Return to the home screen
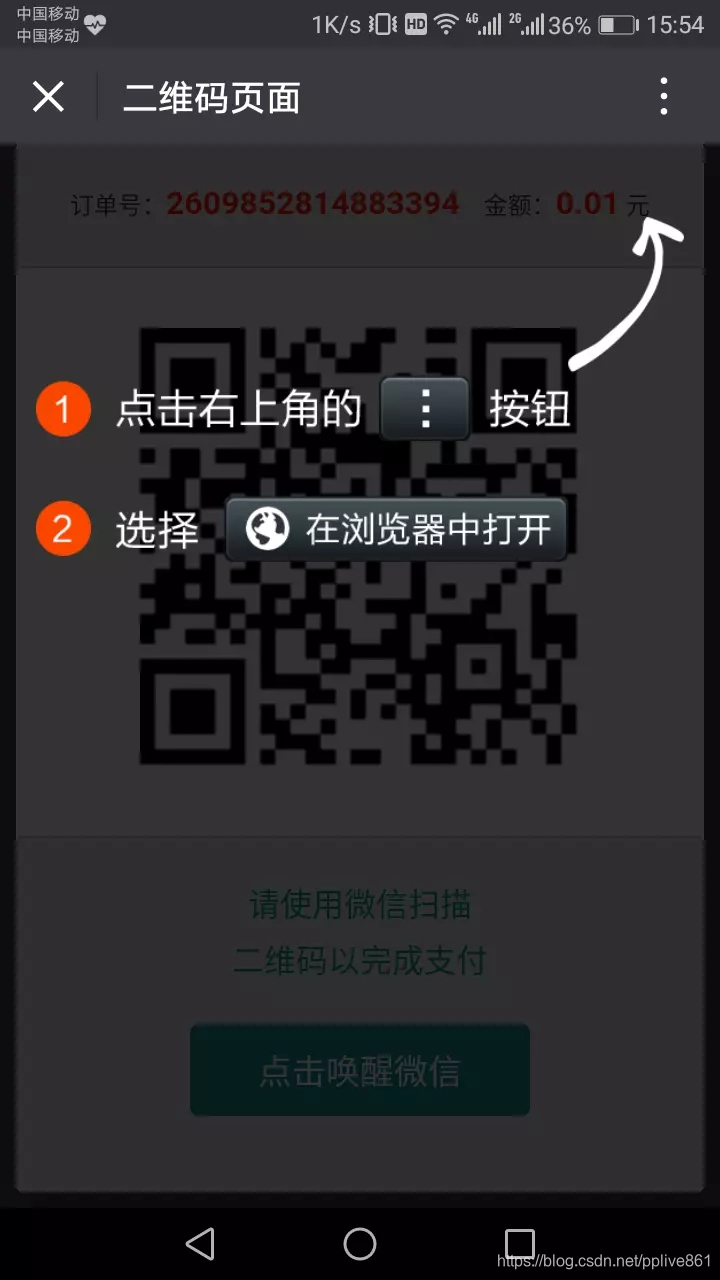Viewport: 720px width, 1280px height. (x=360, y=1244)
